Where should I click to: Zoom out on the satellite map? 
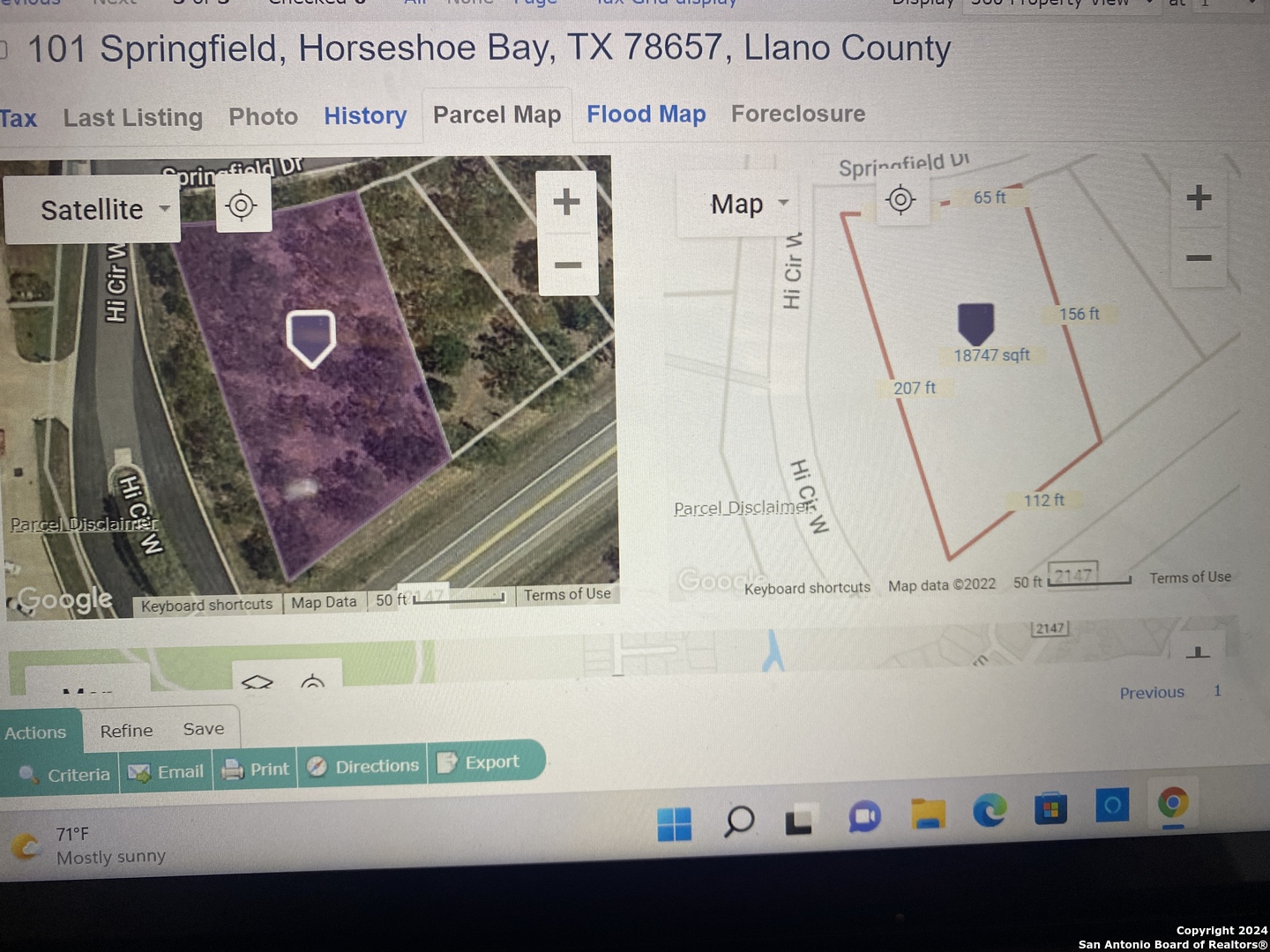click(567, 264)
